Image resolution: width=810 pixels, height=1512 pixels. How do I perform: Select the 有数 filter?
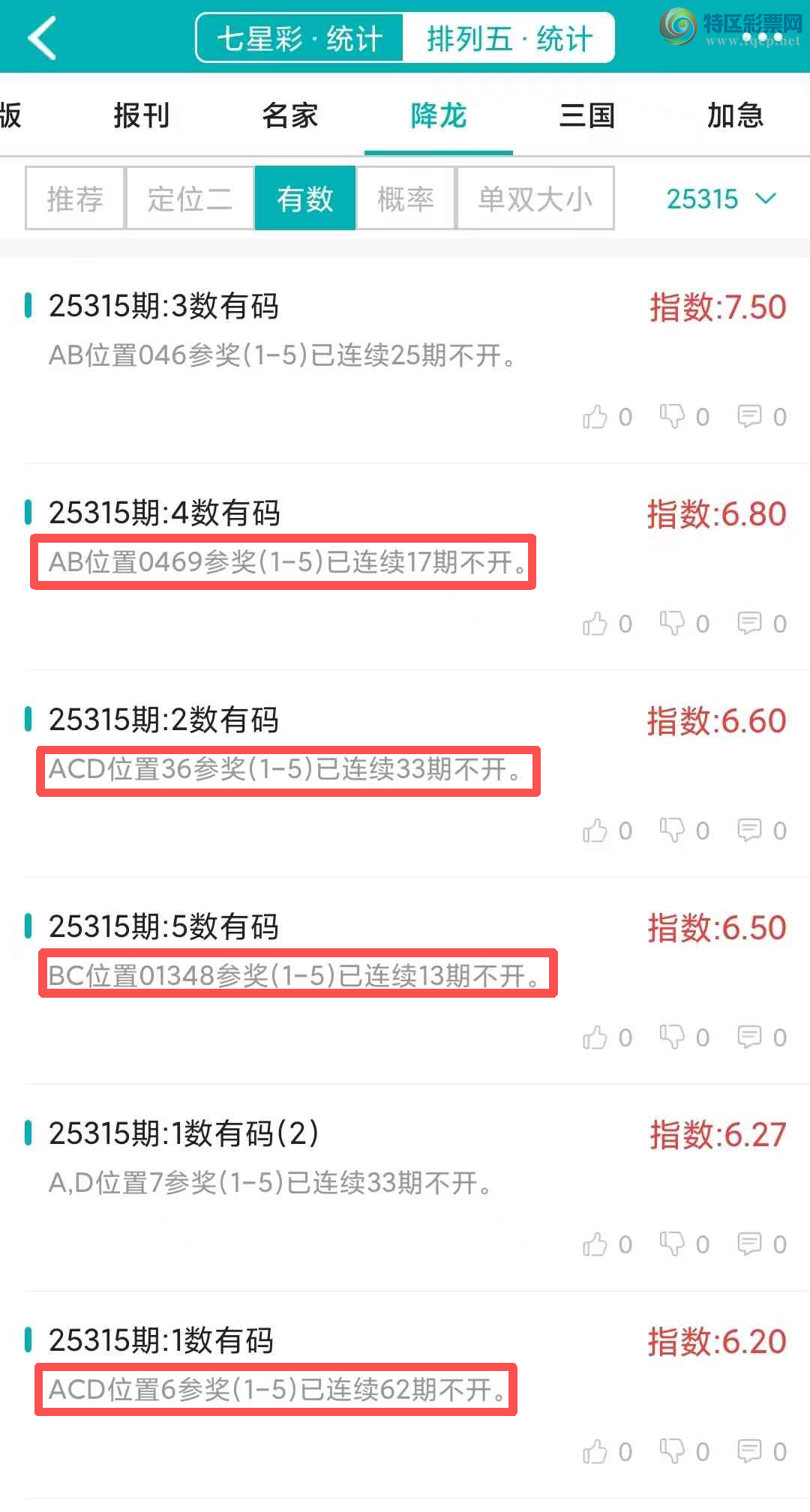[x=305, y=199]
